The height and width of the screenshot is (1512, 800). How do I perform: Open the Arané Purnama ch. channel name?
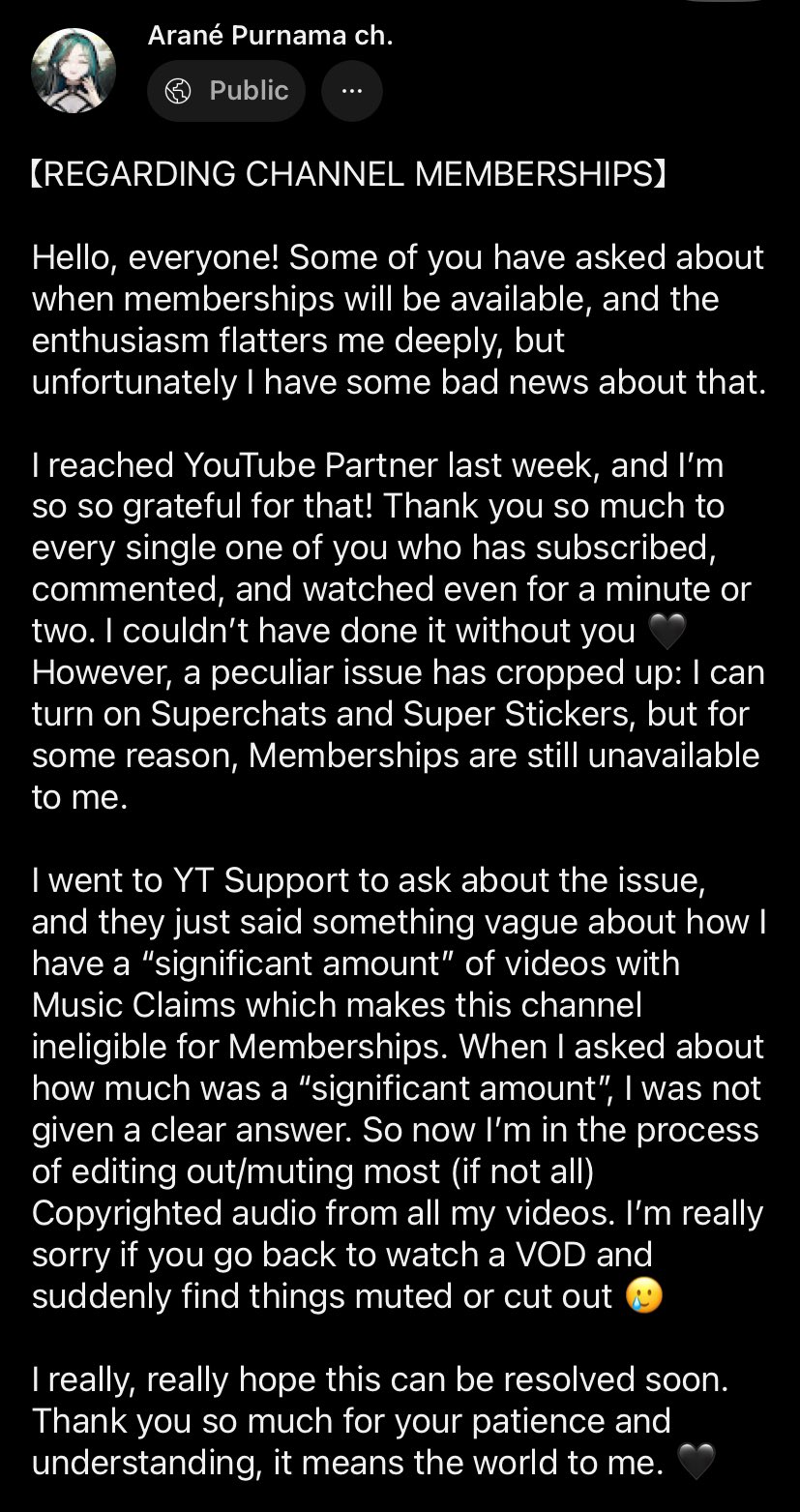tap(270, 37)
